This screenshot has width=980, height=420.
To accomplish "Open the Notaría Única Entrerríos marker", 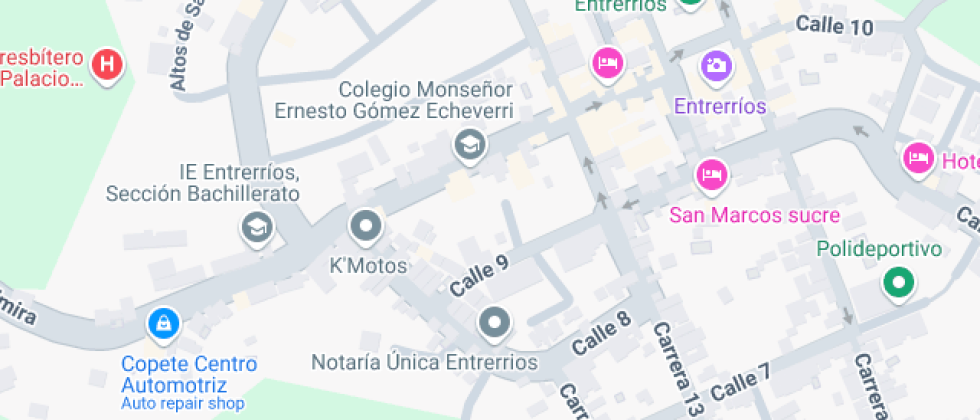I will click(494, 323).
